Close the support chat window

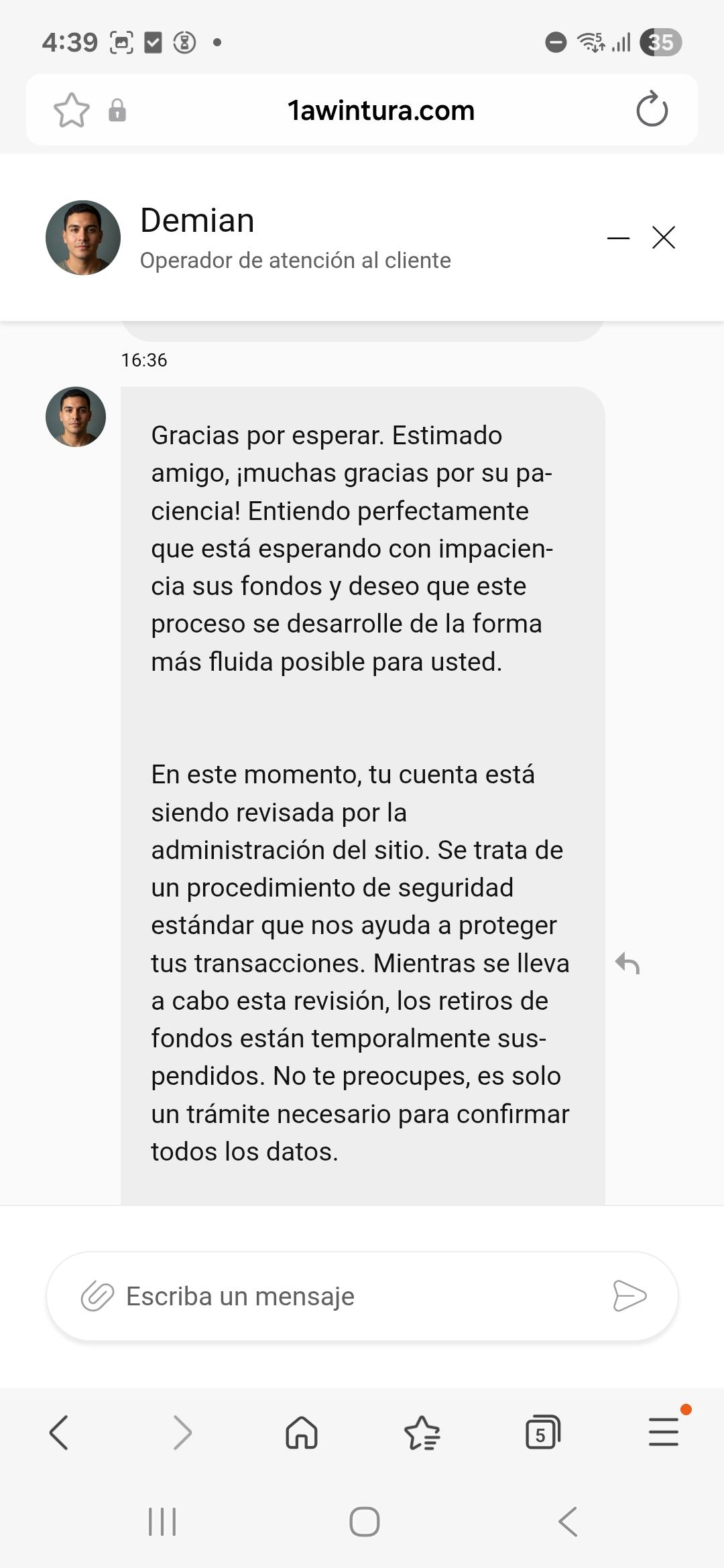(x=664, y=238)
